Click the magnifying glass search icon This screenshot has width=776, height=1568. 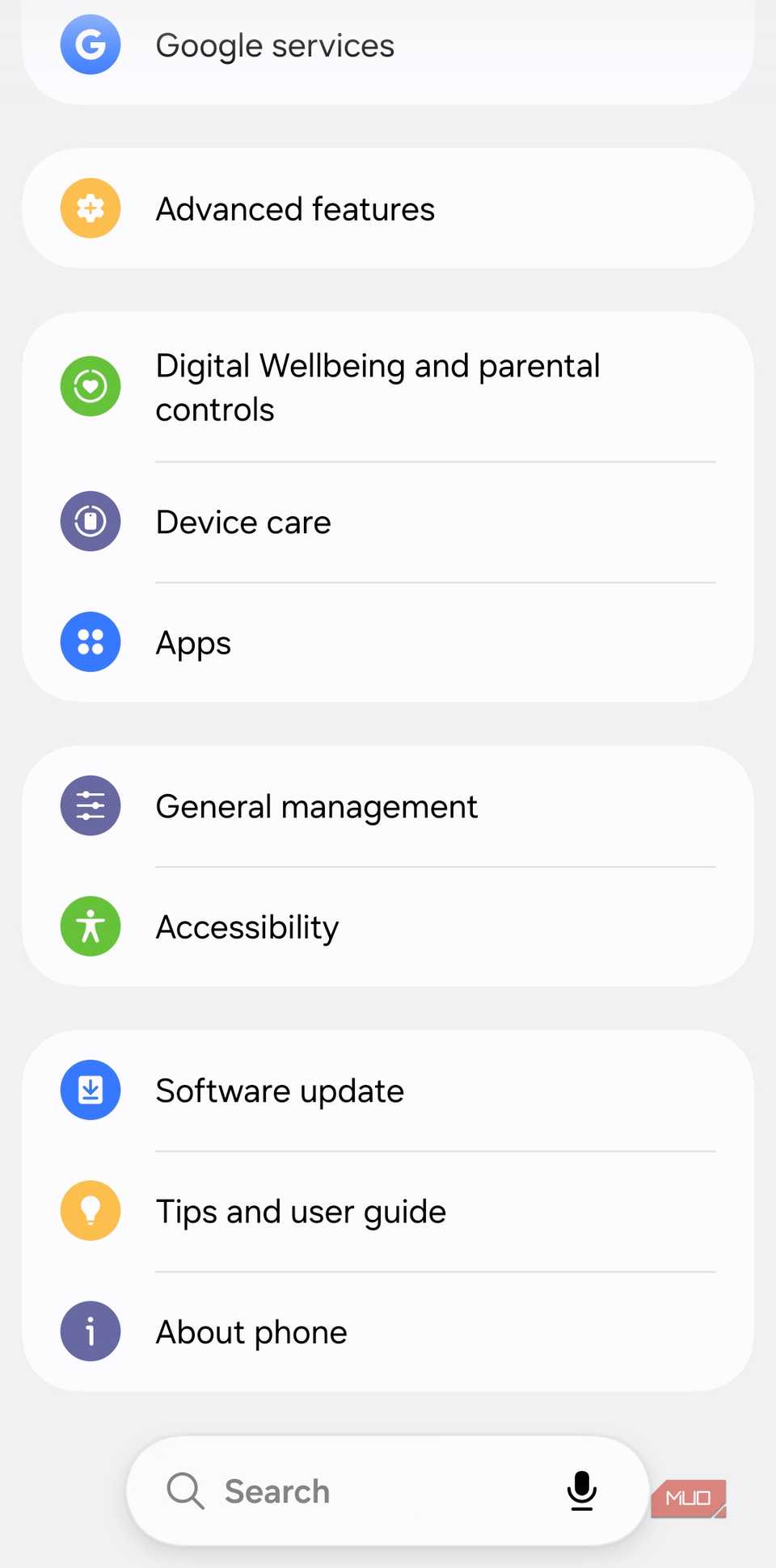(184, 1491)
